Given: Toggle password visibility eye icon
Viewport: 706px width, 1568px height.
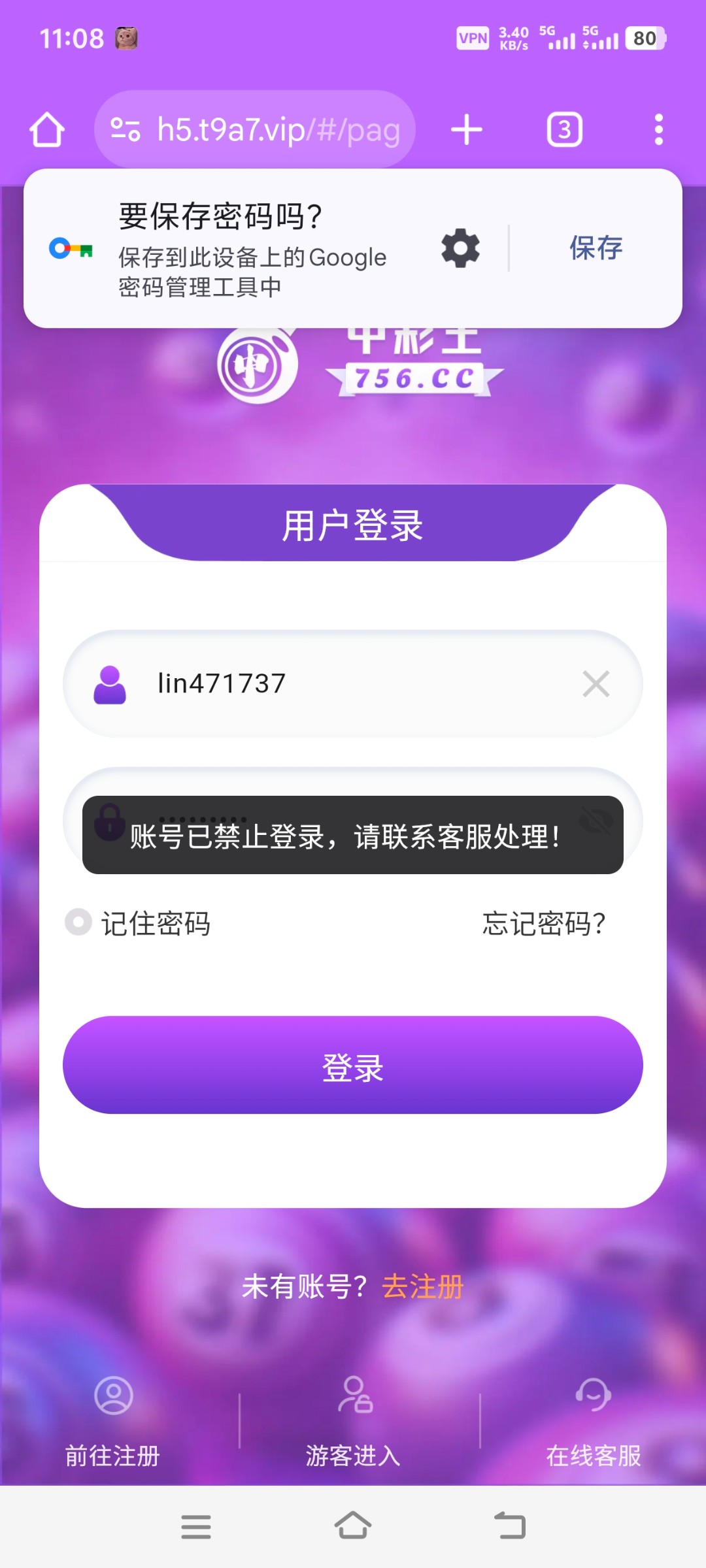Looking at the screenshot, I should coord(597,821).
